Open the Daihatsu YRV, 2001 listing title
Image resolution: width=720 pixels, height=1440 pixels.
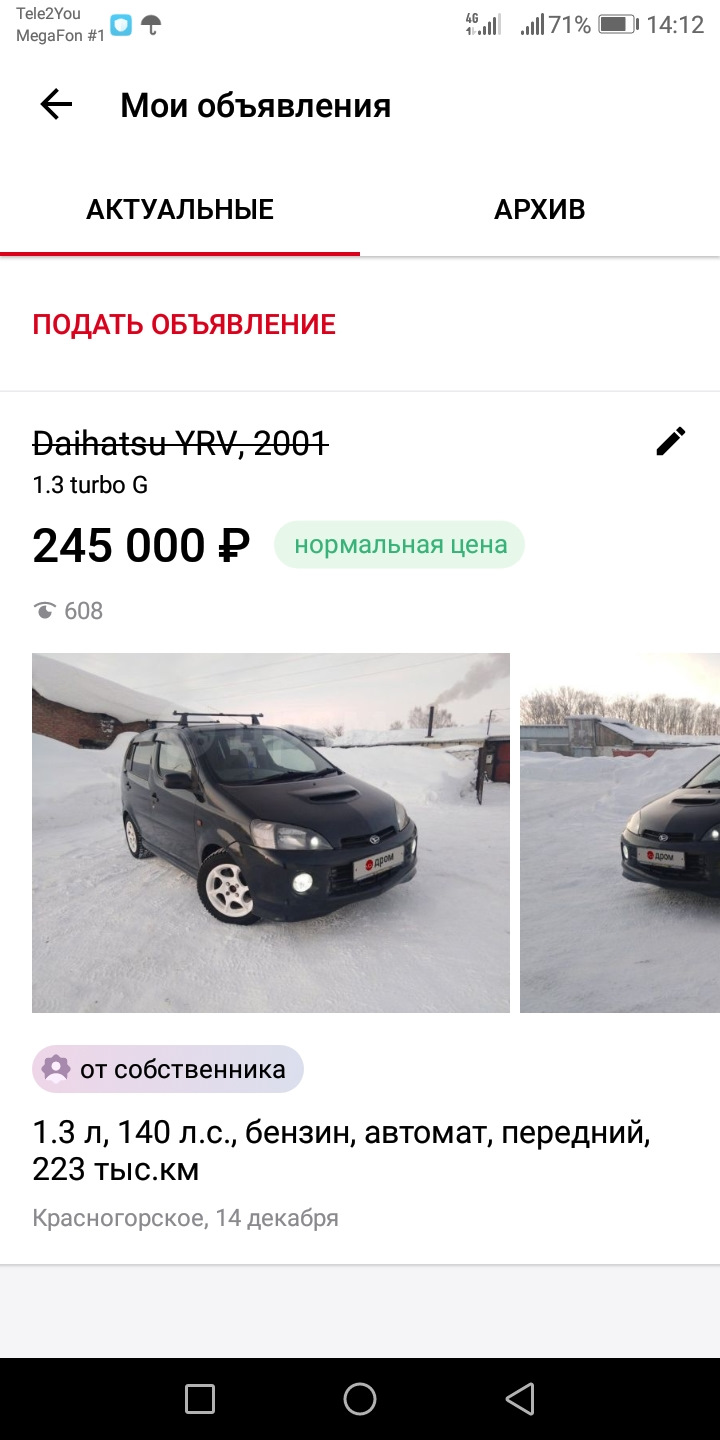pyautogui.click(x=180, y=443)
